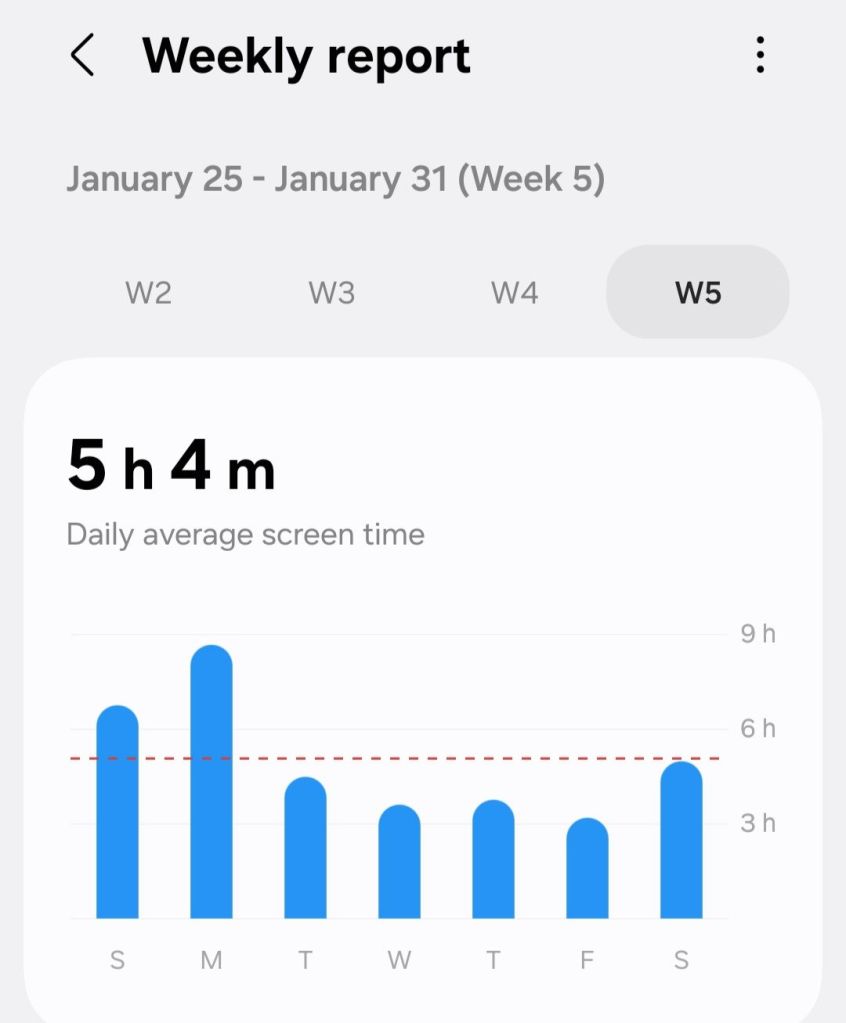Viewport: 846px width, 1023px height.
Task: Switch to the W2 week tab
Action: pos(148,293)
